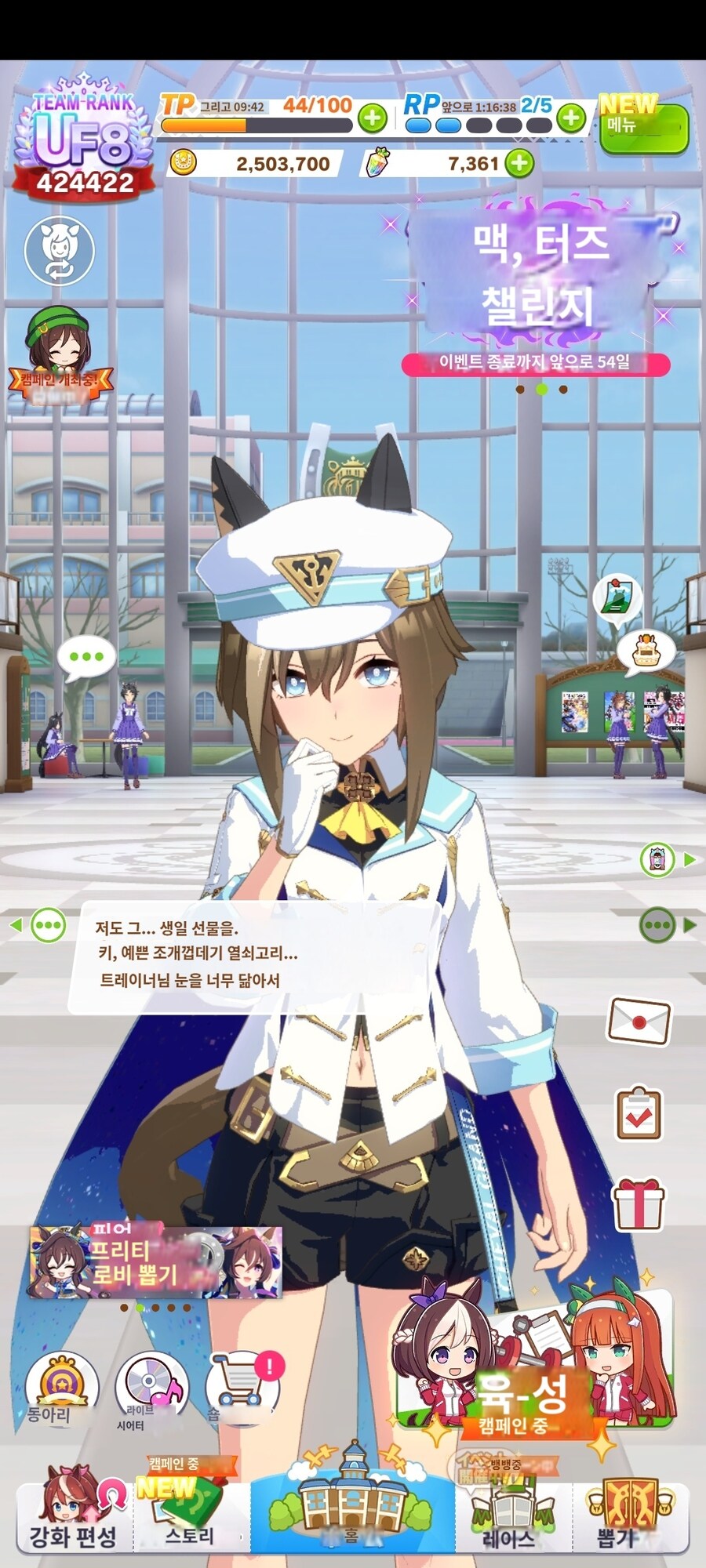706x1568 pixels.
Task: Tap the character switch icon
Action: [x=60, y=250]
